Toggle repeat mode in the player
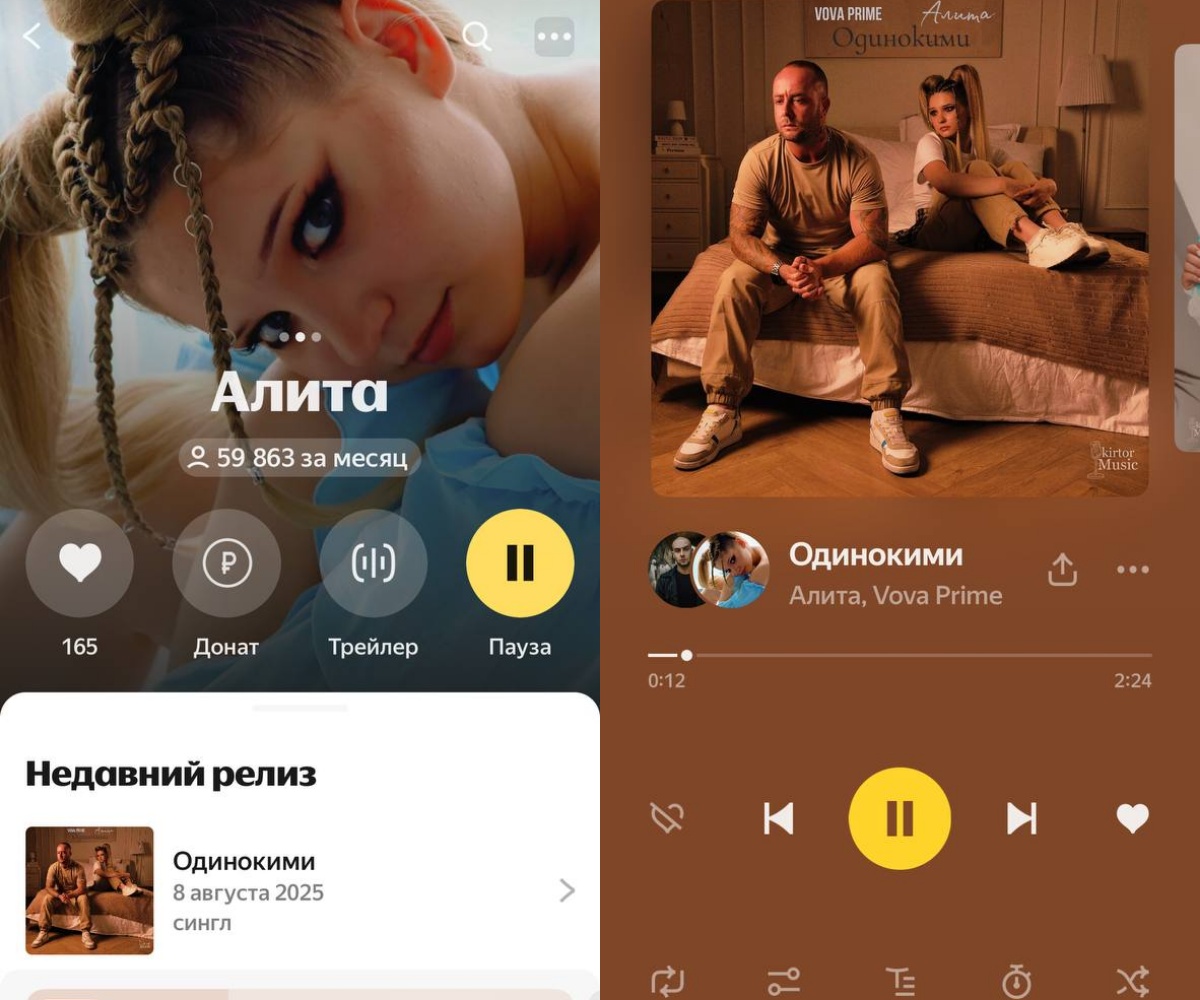This screenshot has height=1000, width=1200. click(x=667, y=980)
